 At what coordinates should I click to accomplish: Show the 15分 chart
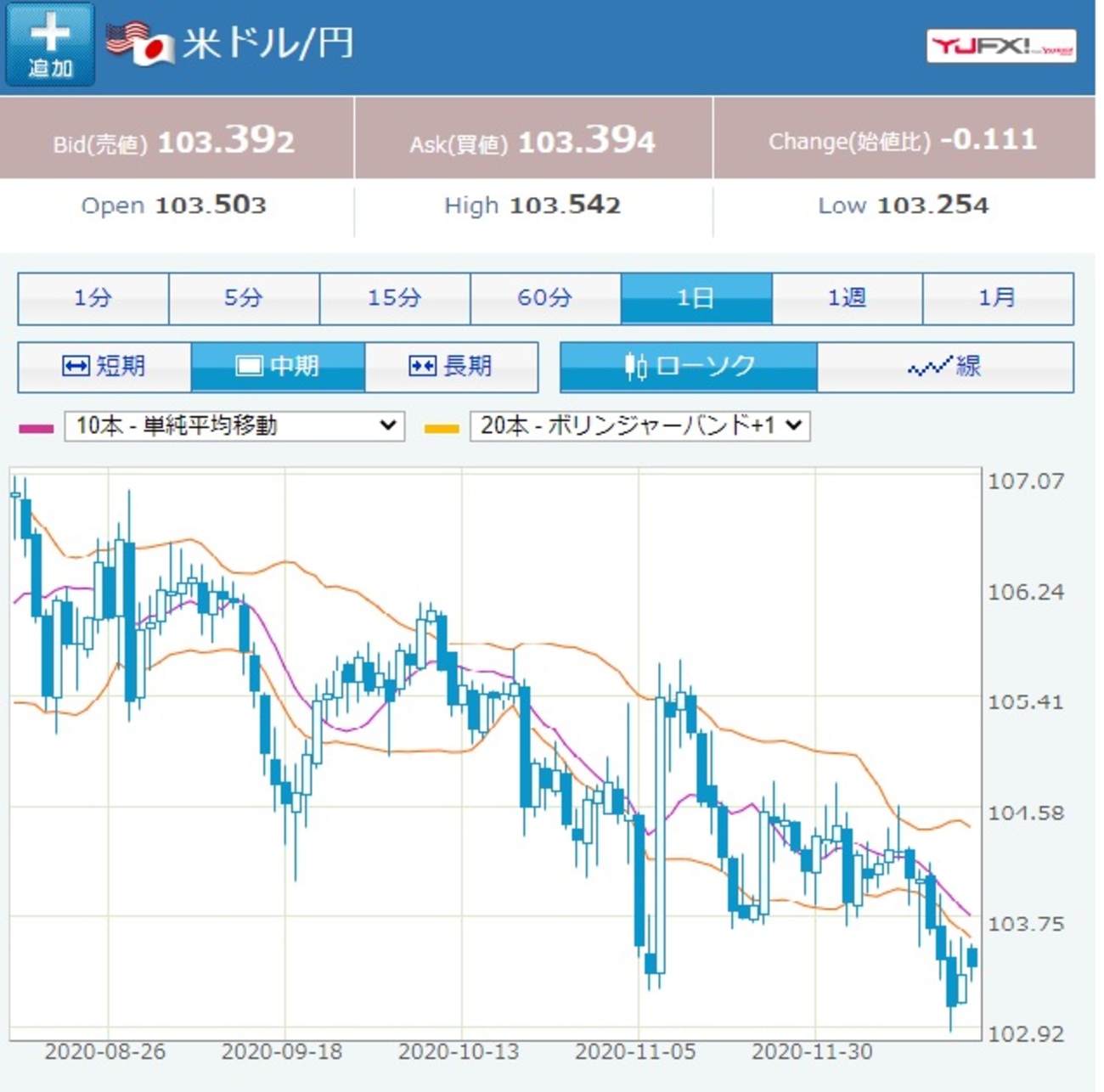394,298
